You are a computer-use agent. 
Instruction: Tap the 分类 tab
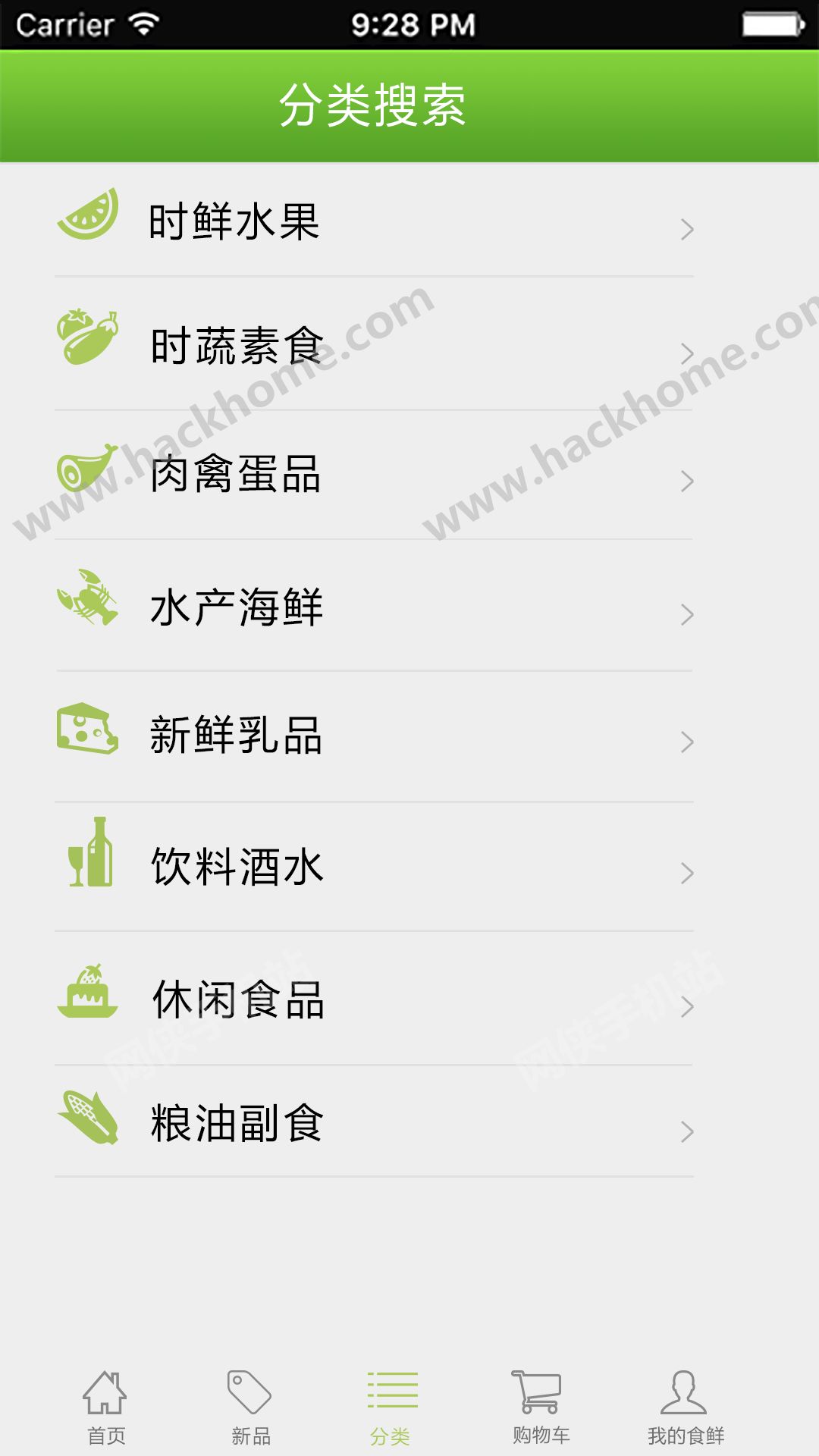coord(391,1407)
